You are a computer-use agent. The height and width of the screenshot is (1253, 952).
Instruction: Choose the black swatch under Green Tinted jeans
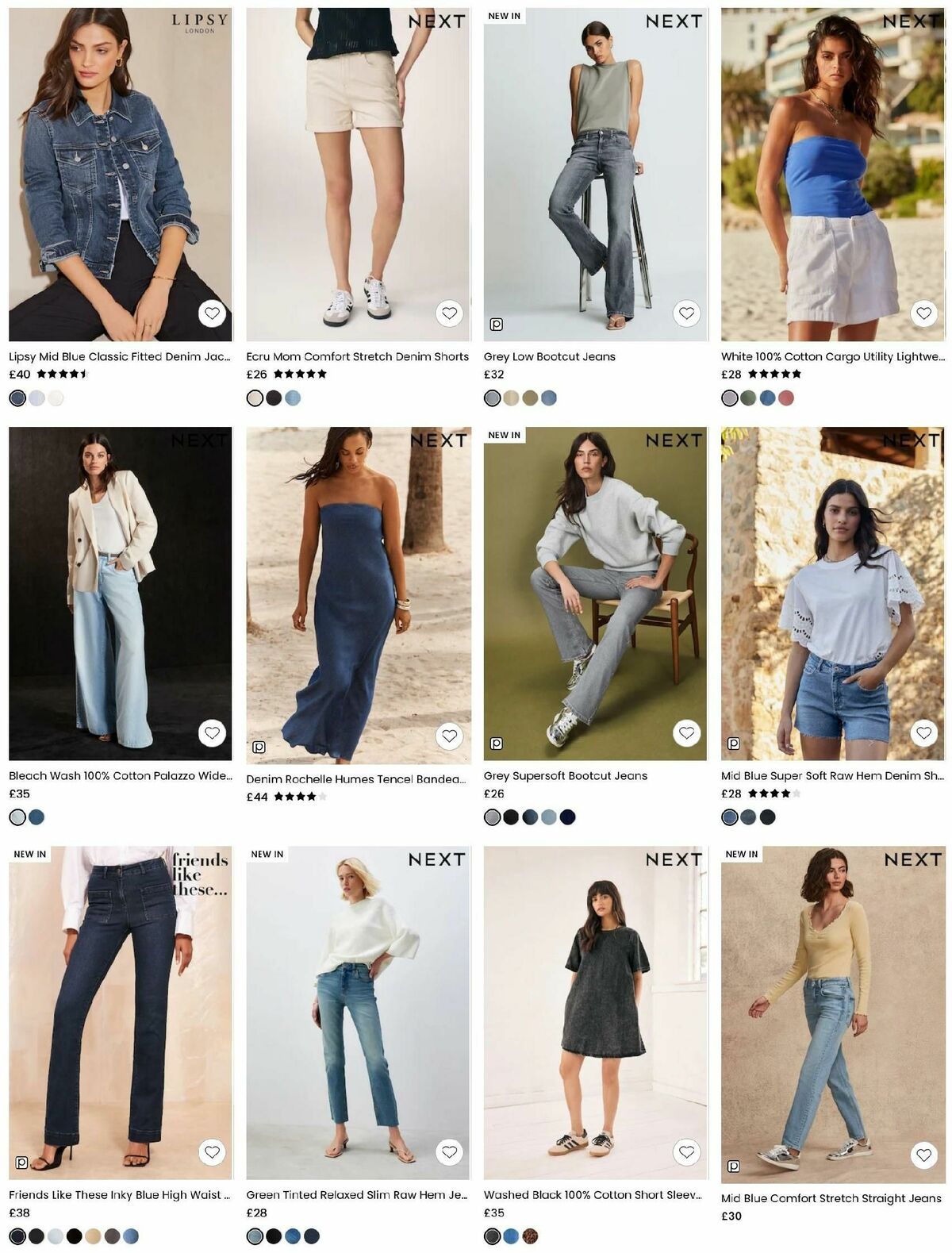[x=273, y=1235]
